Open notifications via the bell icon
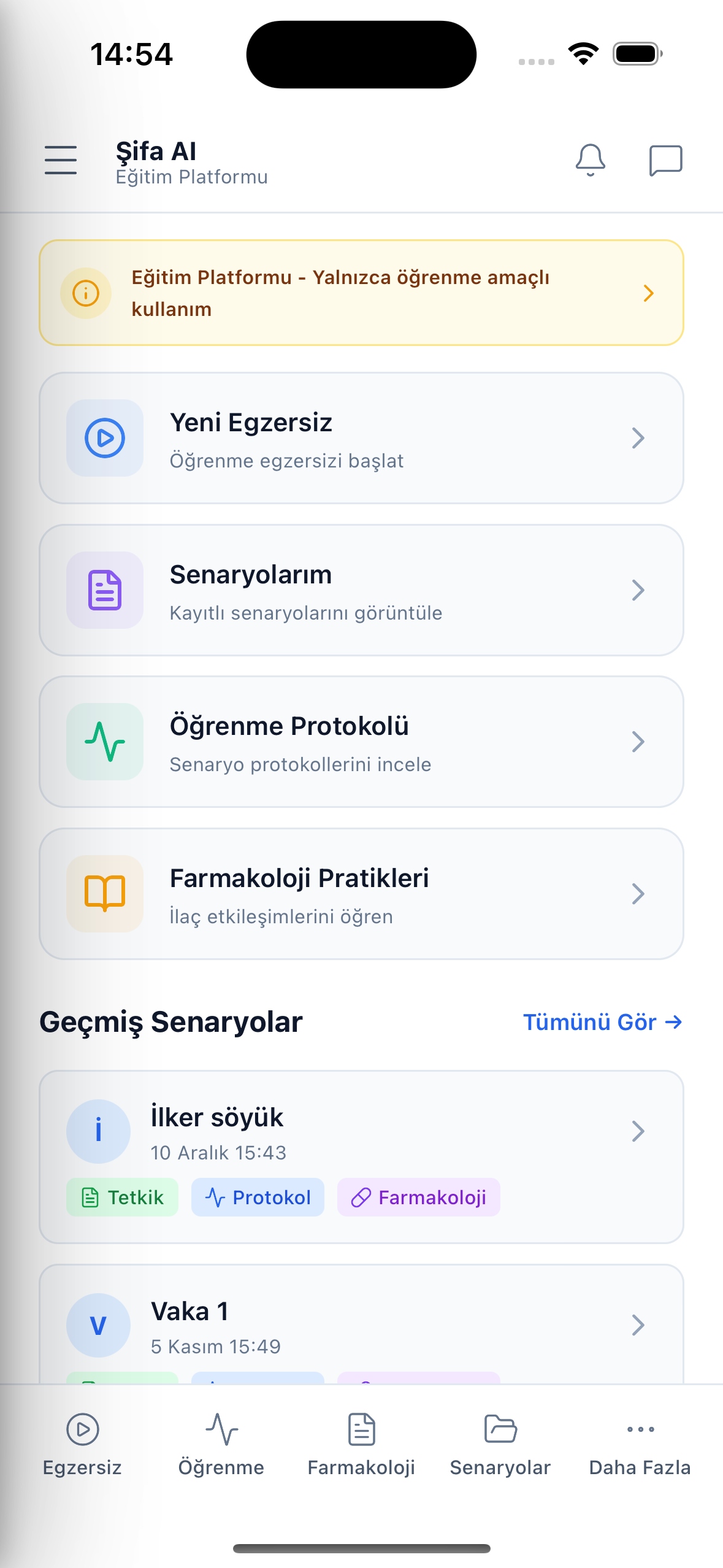 (590, 161)
